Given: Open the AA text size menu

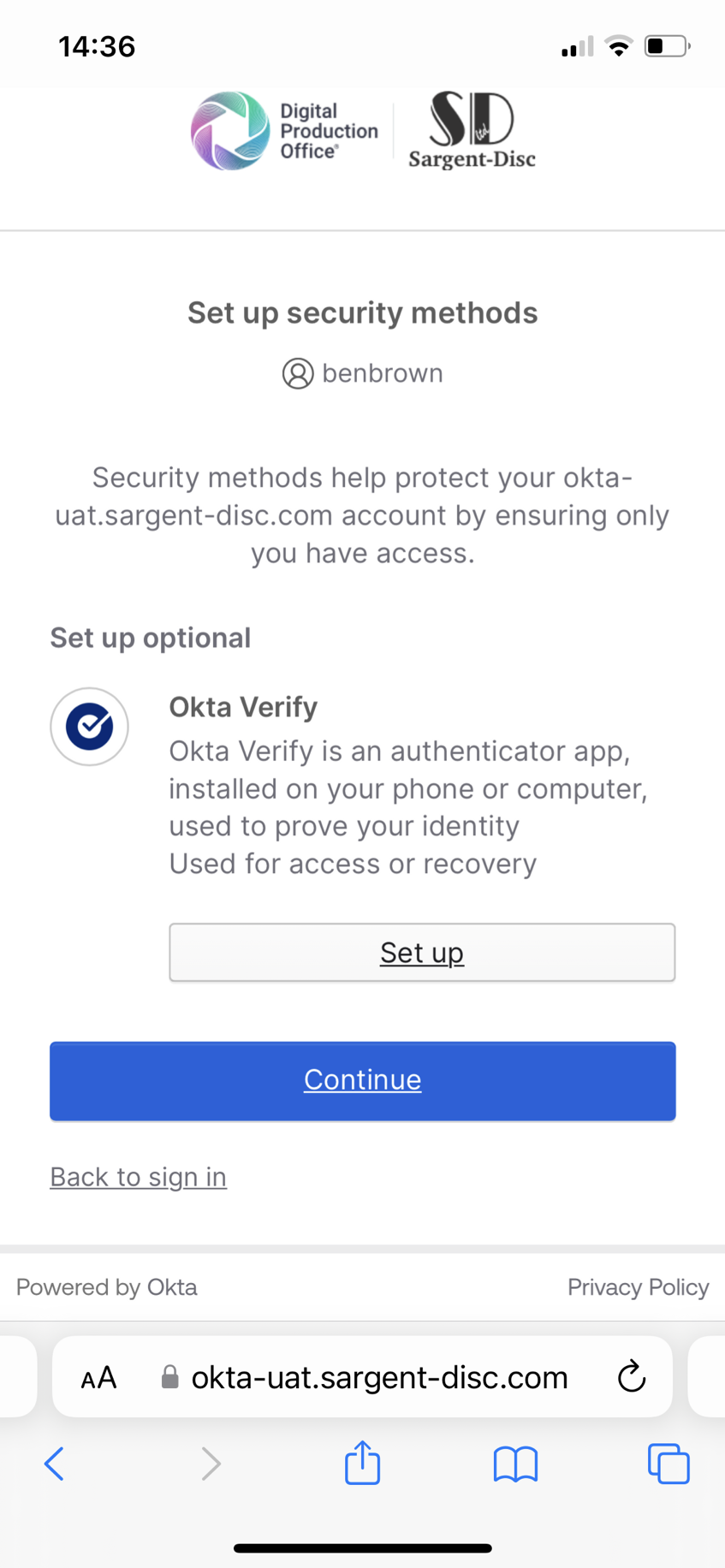Looking at the screenshot, I should (98, 1377).
